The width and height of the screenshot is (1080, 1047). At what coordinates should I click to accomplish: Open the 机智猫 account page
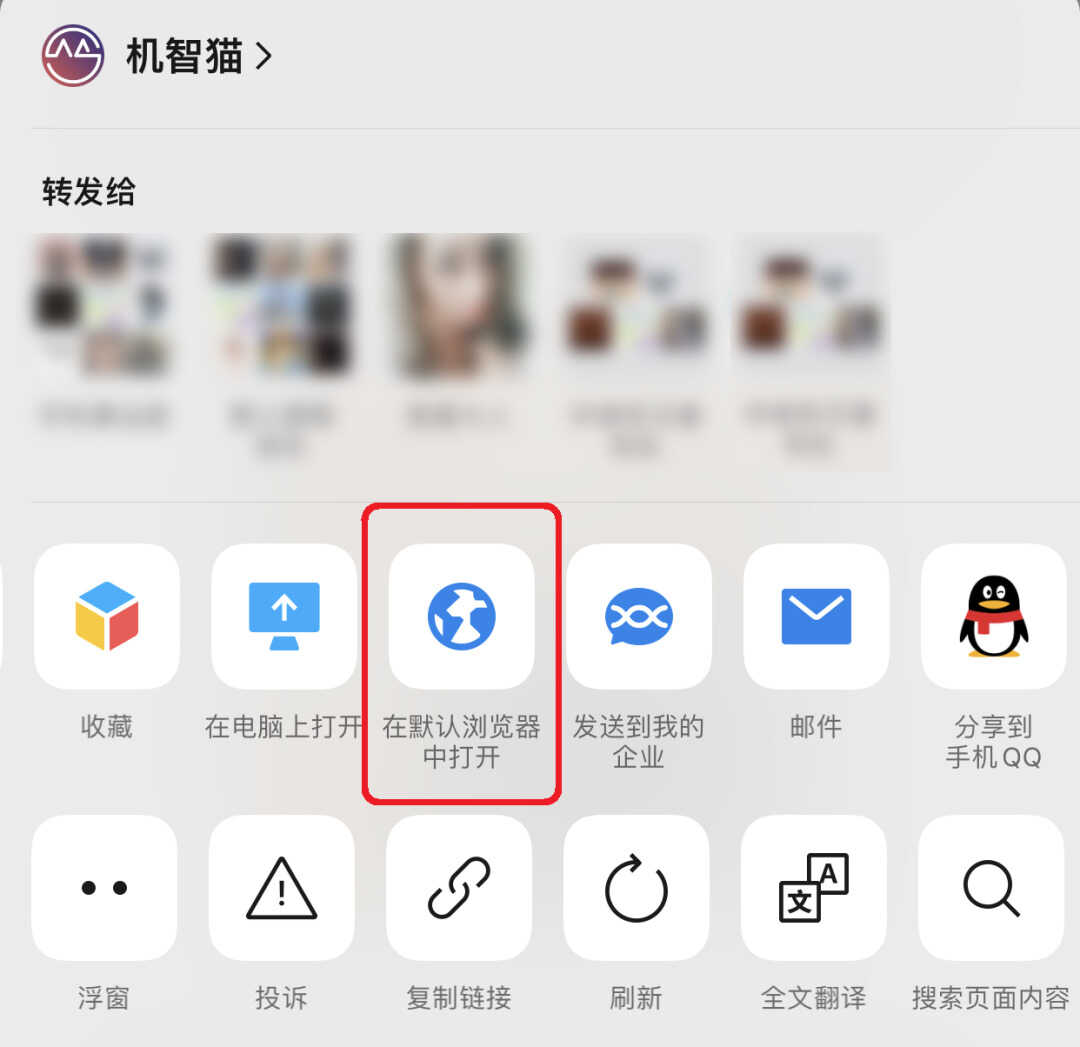click(185, 57)
